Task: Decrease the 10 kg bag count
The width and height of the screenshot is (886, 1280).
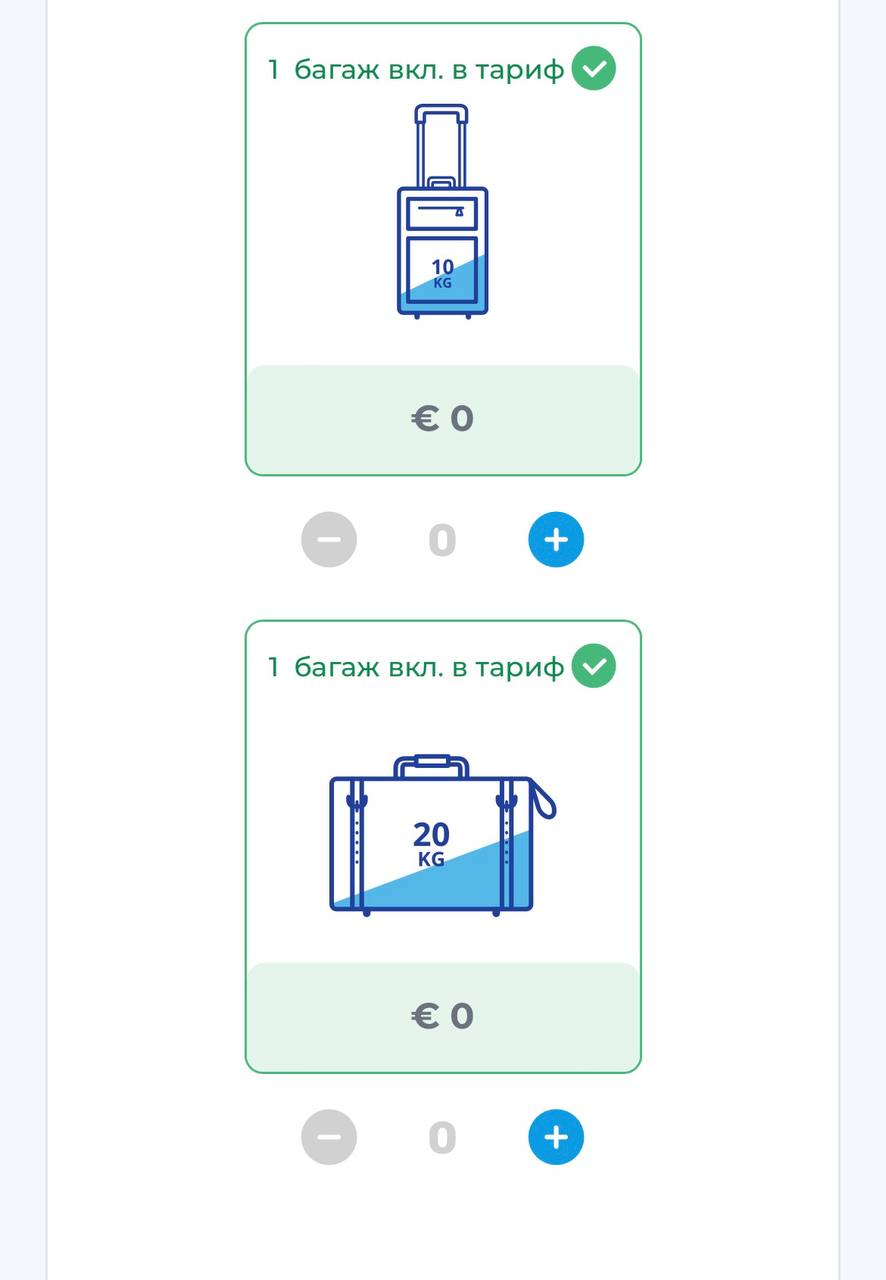Action: 329,540
